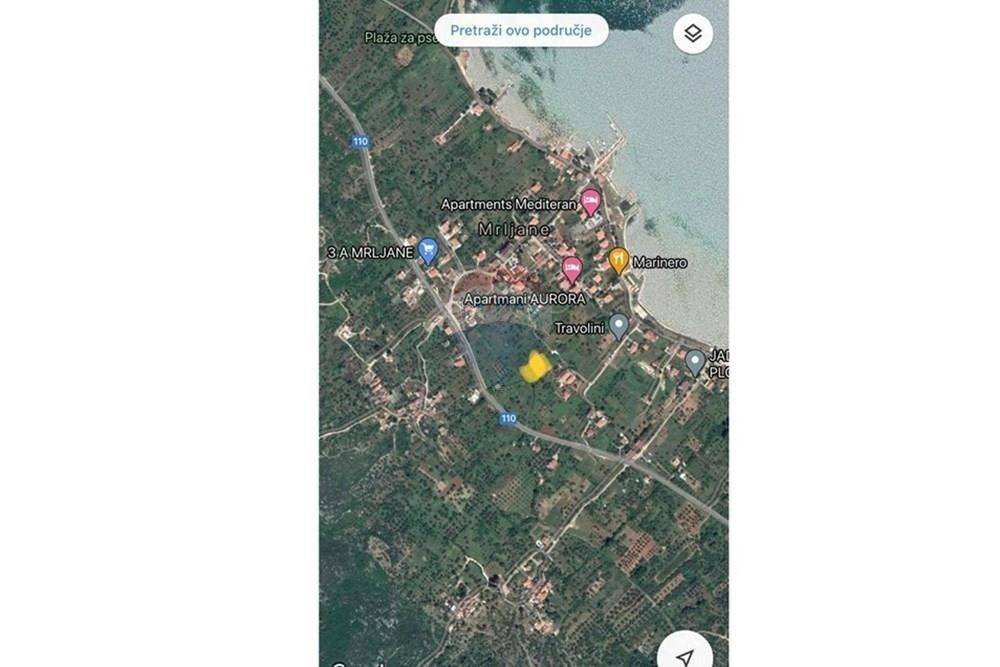Open the Apartments Mediteran pin
The height and width of the screenshot is (667, 1000).
[591, 201]
